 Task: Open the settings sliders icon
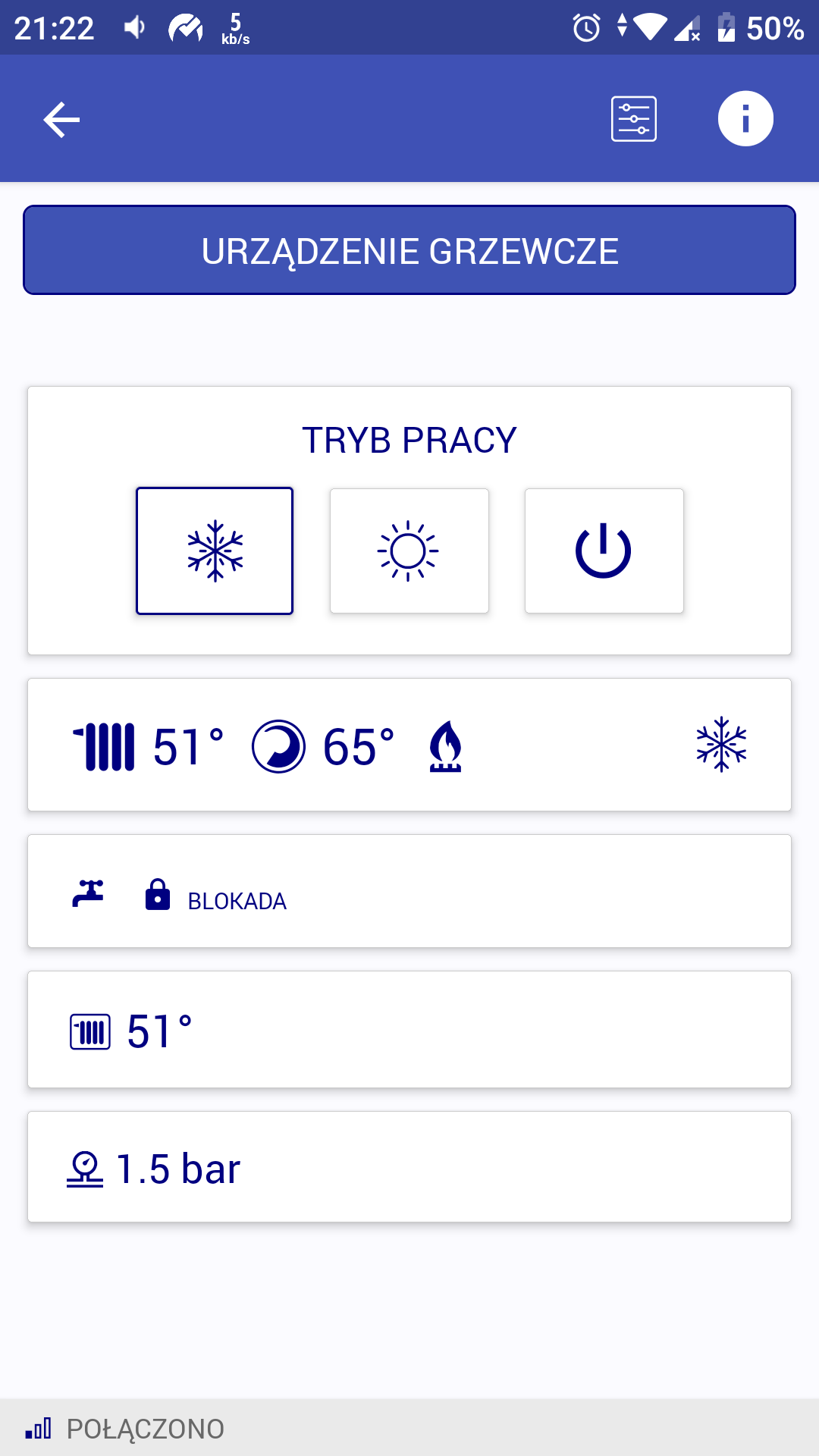pos(634,119)
